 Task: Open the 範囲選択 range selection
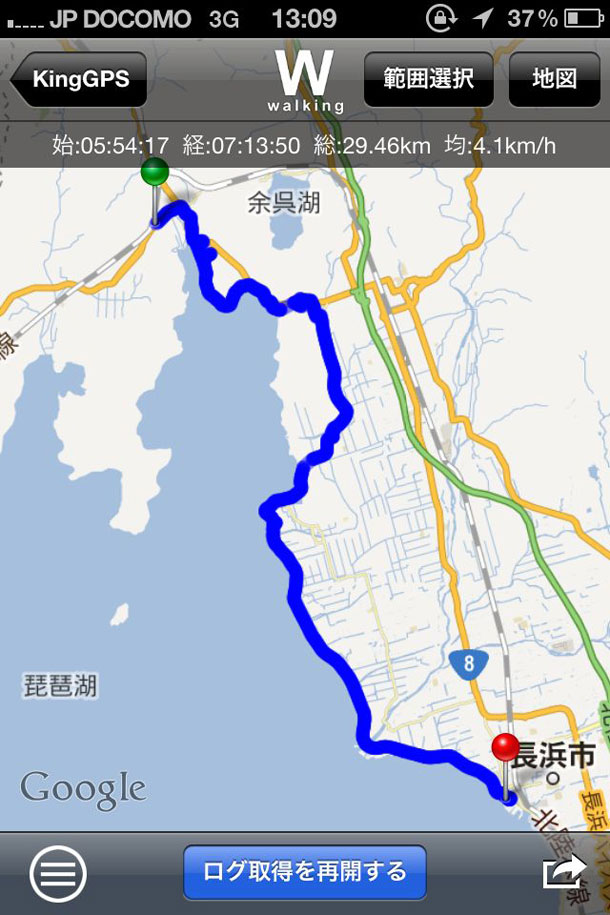[x=428, y=79]
